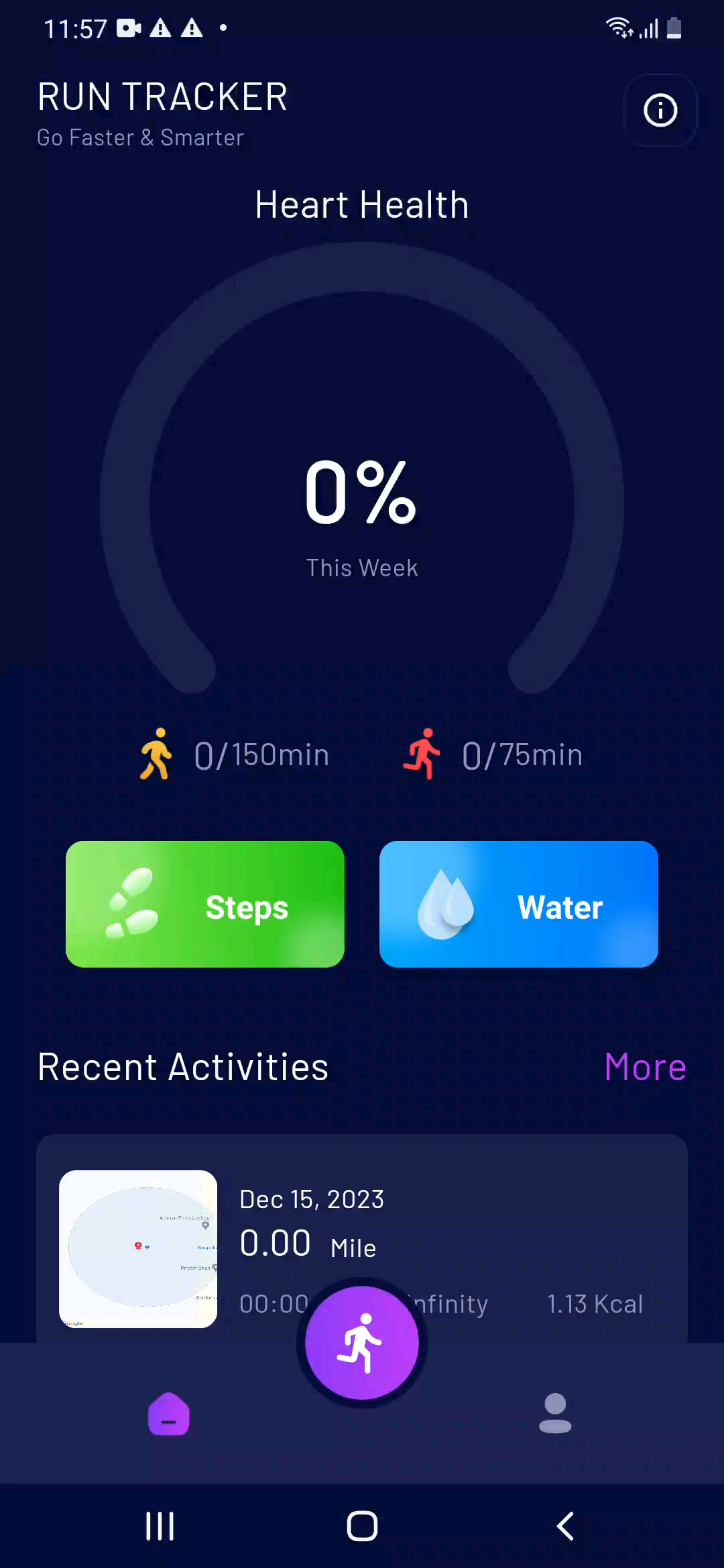The width and height of the screenshot is (724, 1568).
Task: Switch to the Home tab
Action: click(169, 1414)
